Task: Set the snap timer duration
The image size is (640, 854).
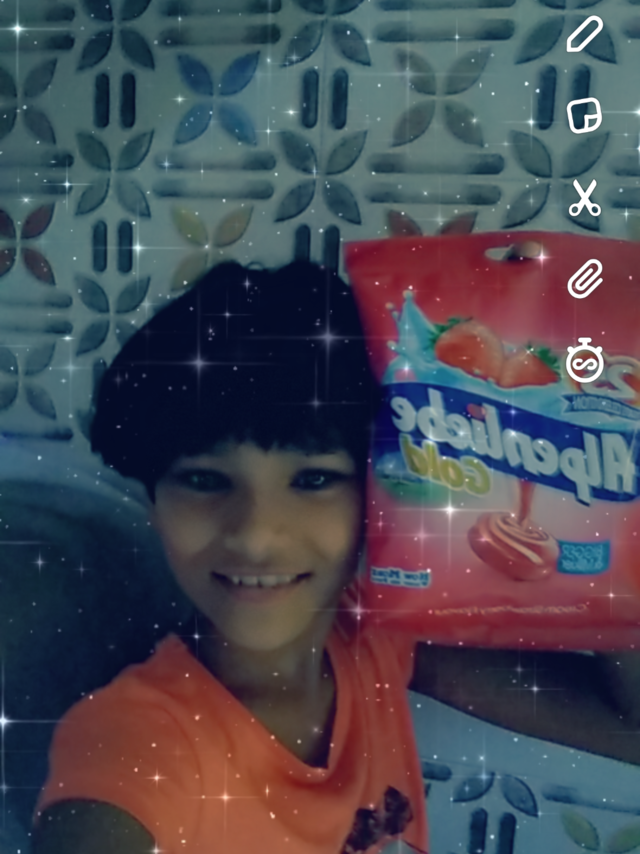Action: tap(583, 361)
